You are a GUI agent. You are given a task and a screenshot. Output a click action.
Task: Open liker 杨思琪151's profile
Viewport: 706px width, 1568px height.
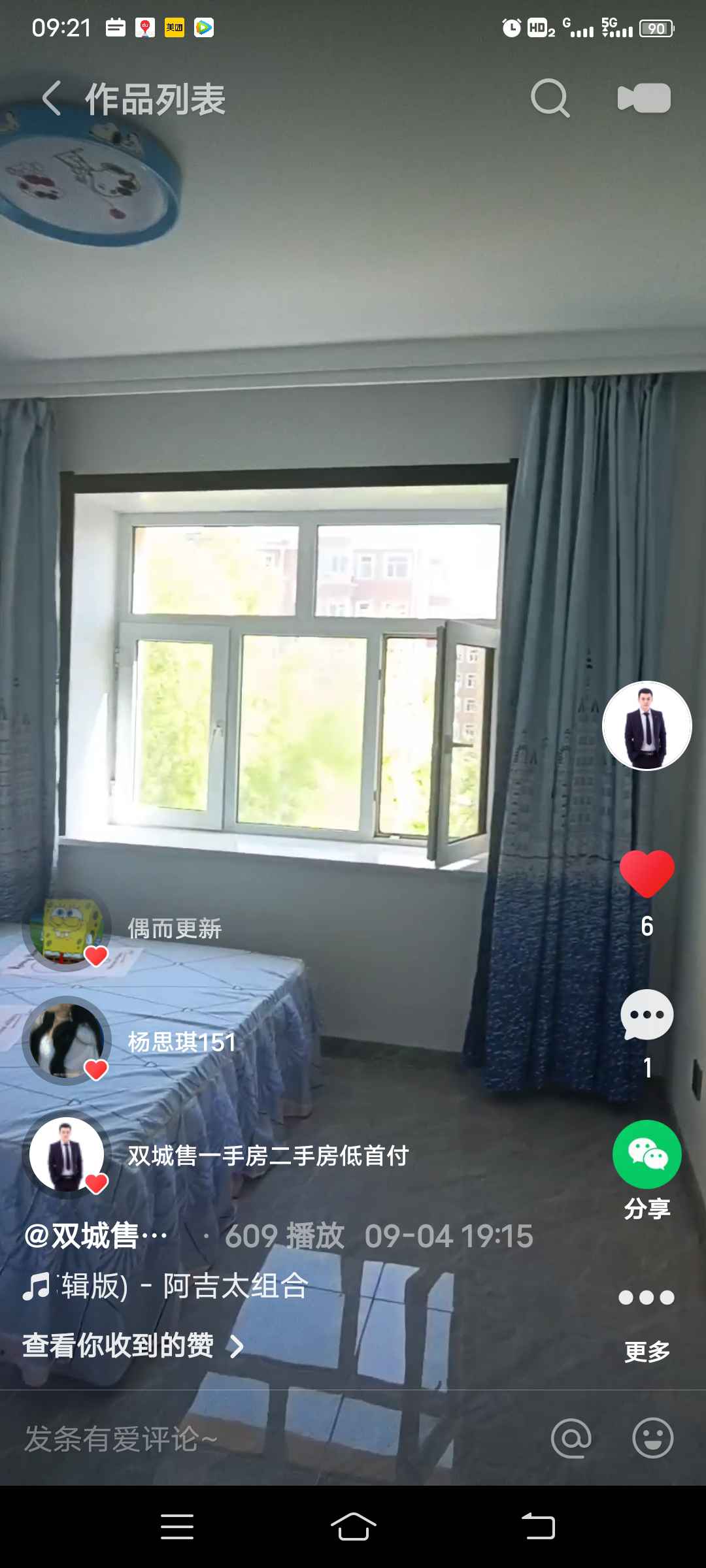[x=67, y=1041]
